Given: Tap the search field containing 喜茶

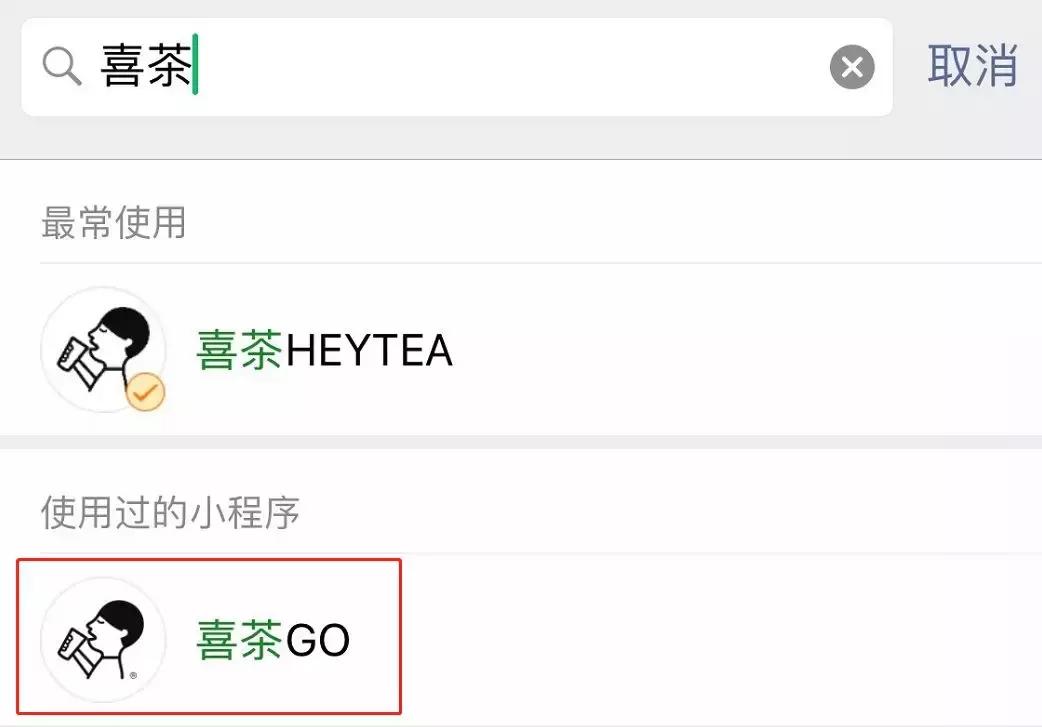Looking at the screenshot, I should [450, 67].
